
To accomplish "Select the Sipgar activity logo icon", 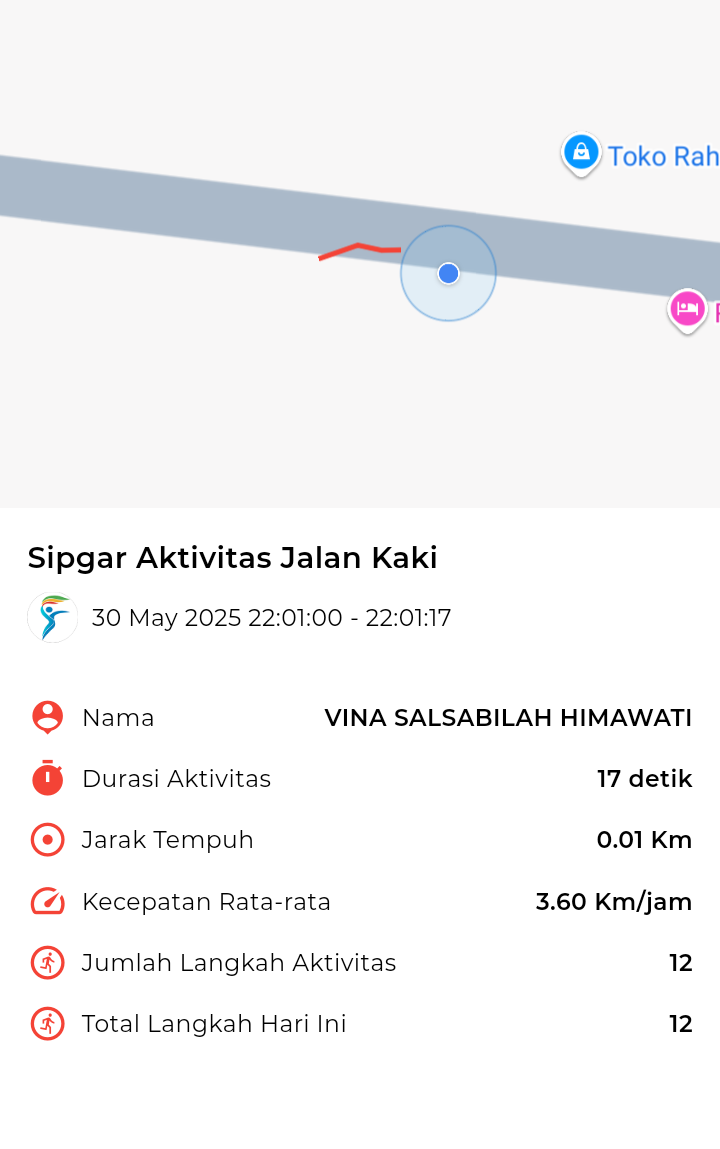I will [x=52, y=617].
